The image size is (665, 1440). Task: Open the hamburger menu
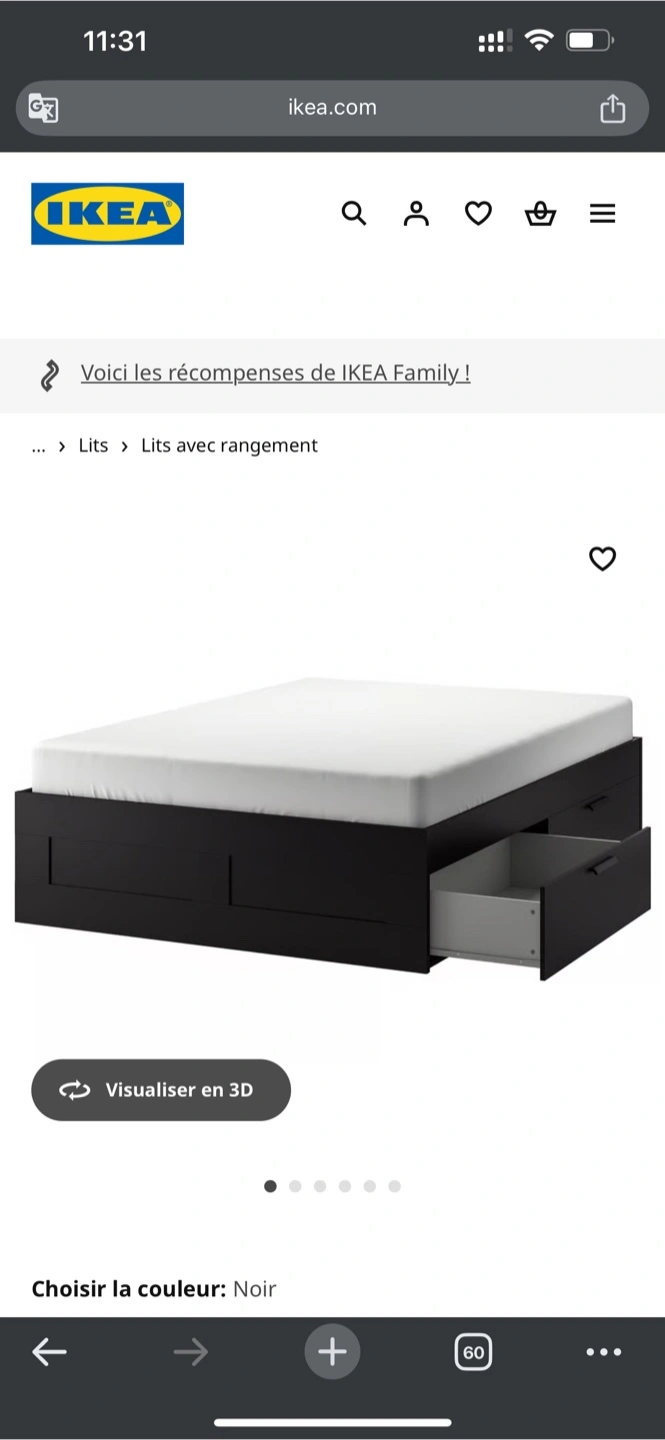(x=602, y=213)
